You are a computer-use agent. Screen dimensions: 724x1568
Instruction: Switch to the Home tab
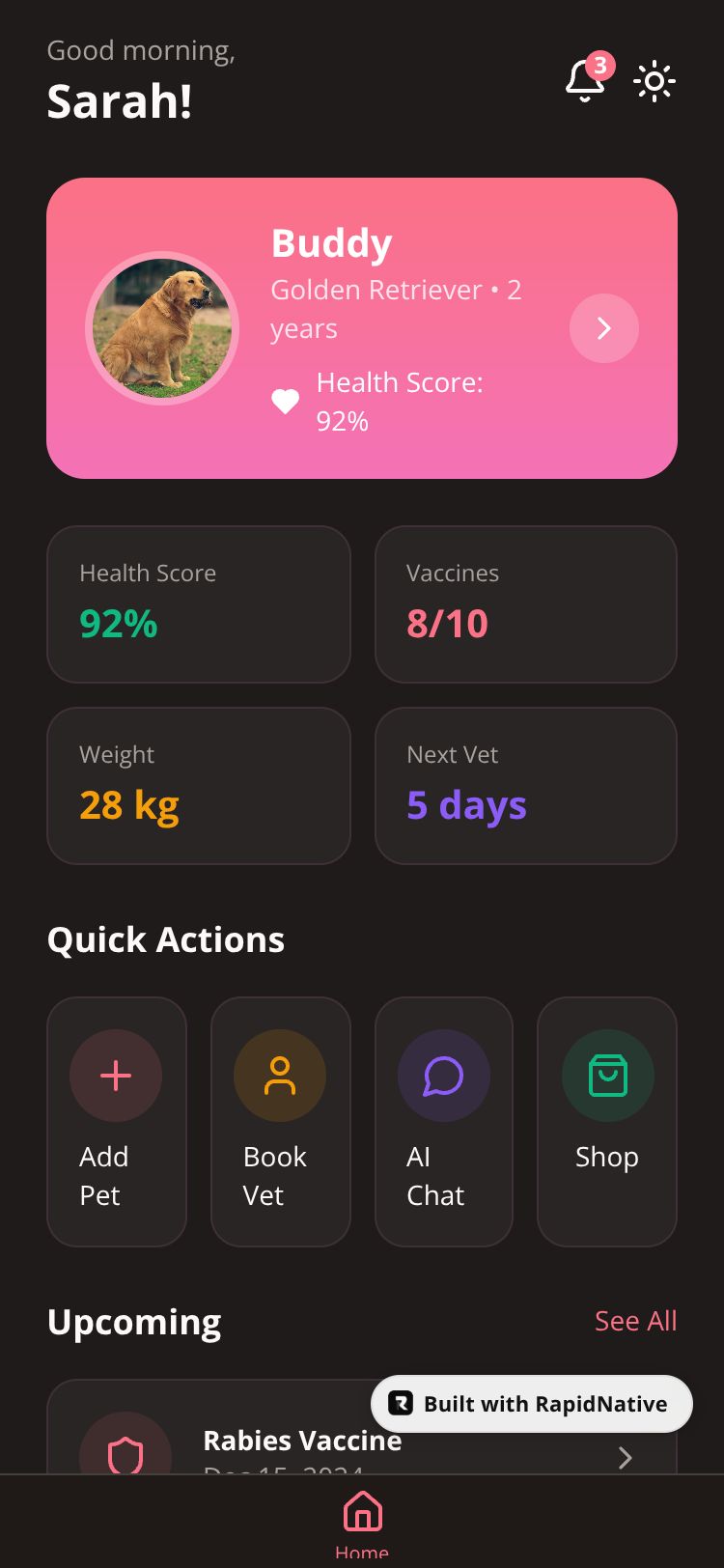coord(362,1521)
